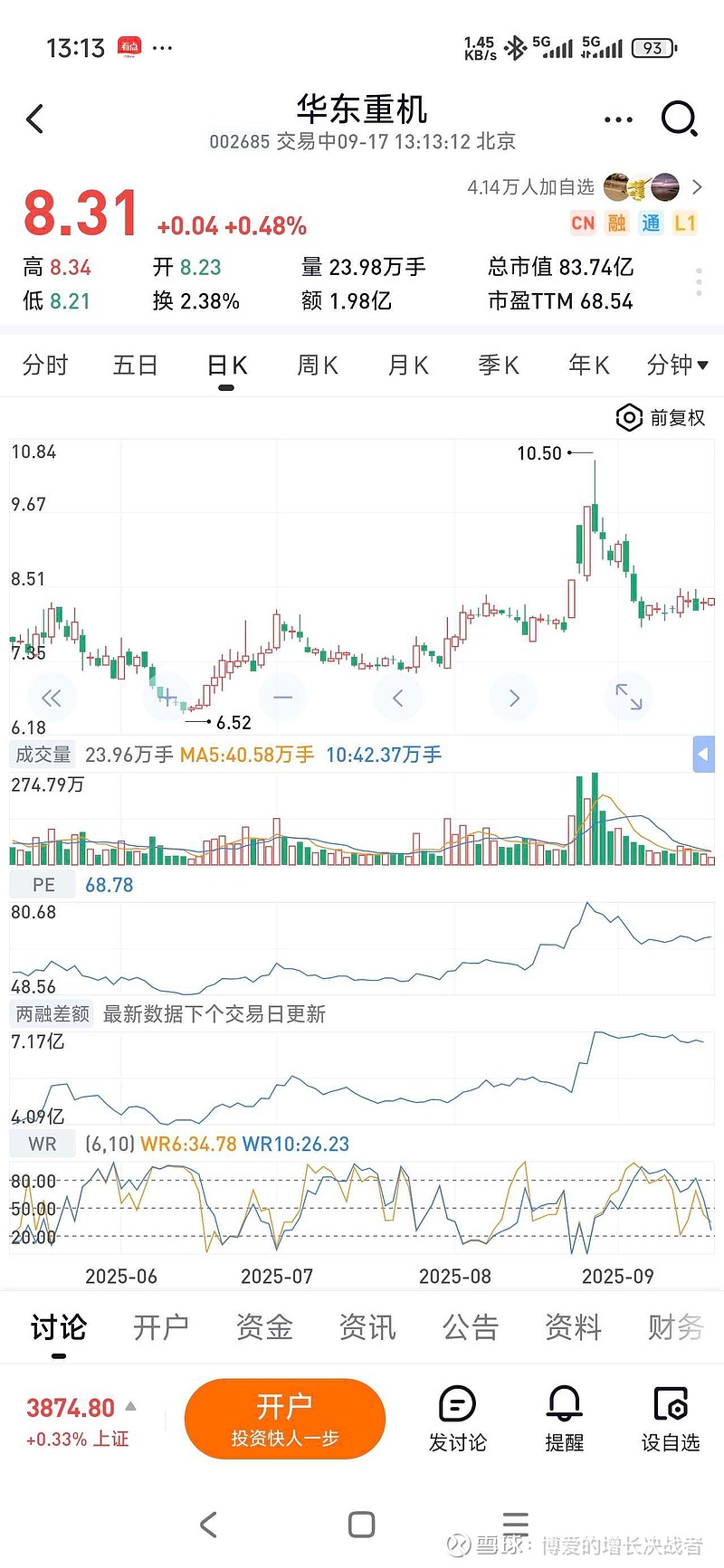Switch to the 年K chart tab
This screenshot has width=724, height=1568.
click(589, 366)
